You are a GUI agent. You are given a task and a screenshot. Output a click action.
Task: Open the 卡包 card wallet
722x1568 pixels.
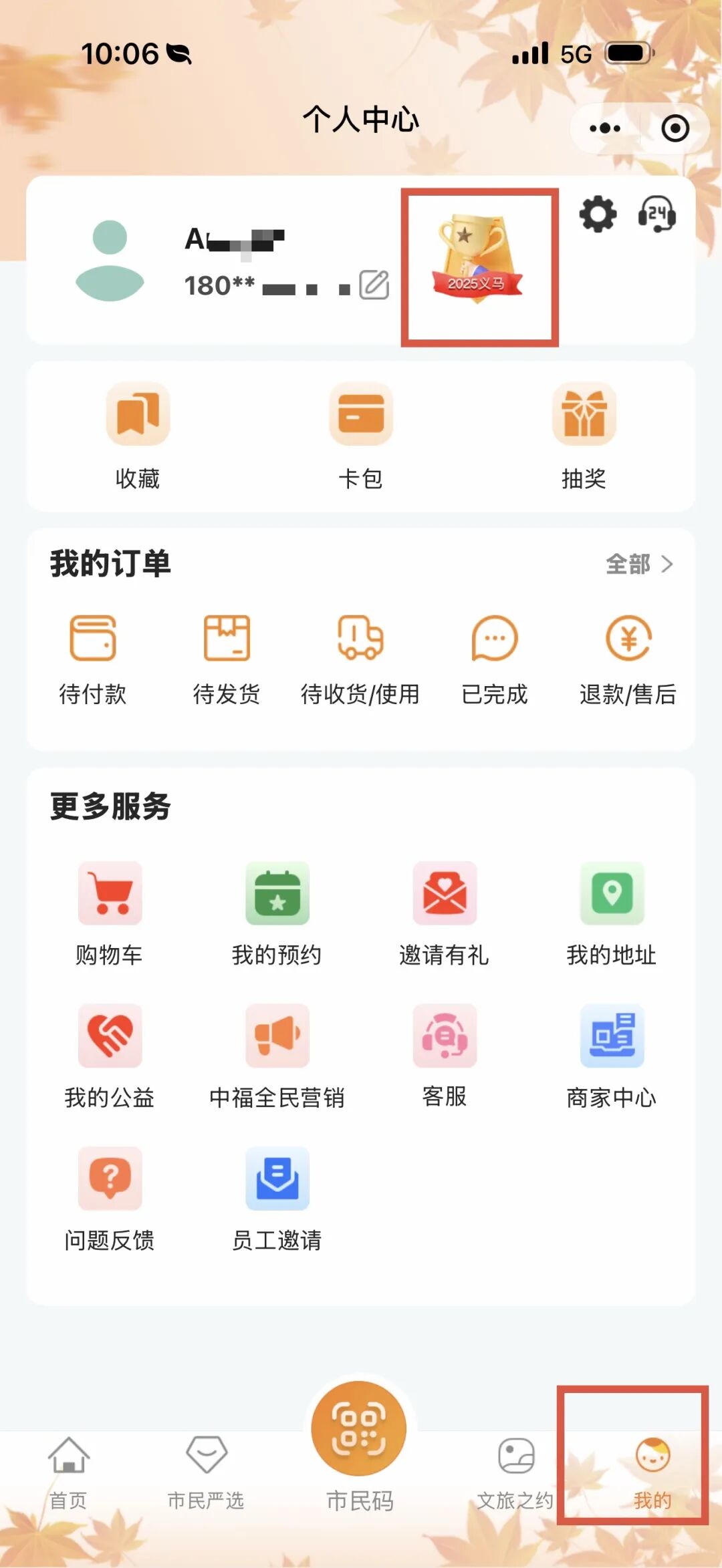(x=361, y=434)
